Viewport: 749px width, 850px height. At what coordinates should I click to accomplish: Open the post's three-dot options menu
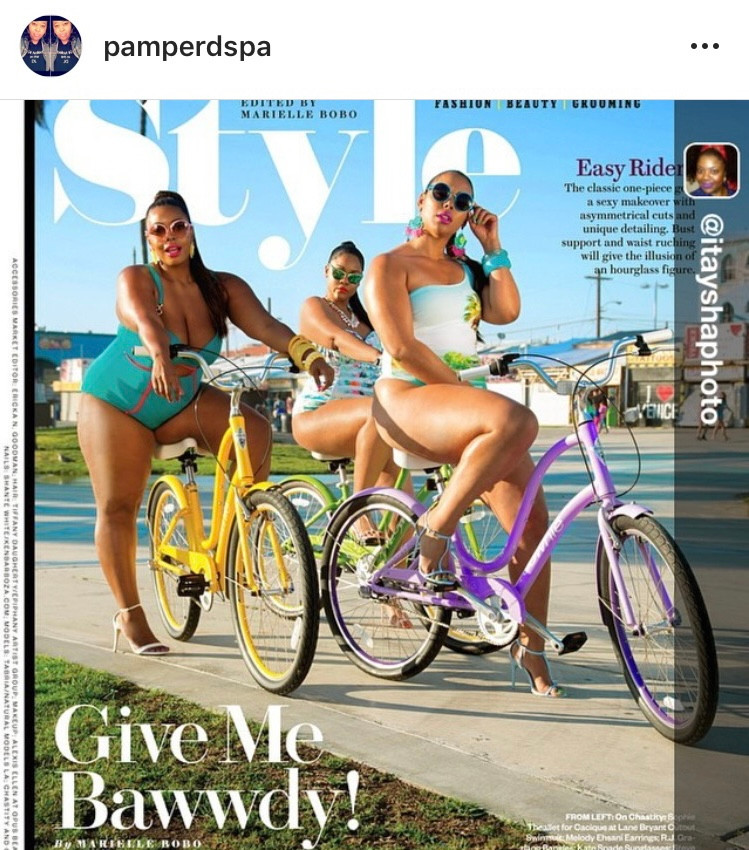(x=704, y=47)
